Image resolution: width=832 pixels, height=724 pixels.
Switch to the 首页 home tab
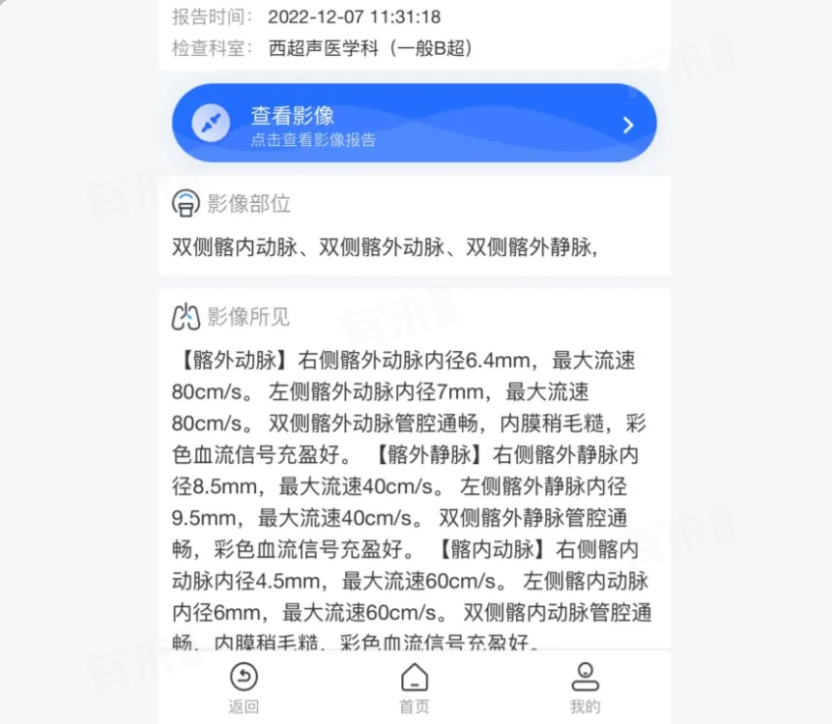pos(414,687)
